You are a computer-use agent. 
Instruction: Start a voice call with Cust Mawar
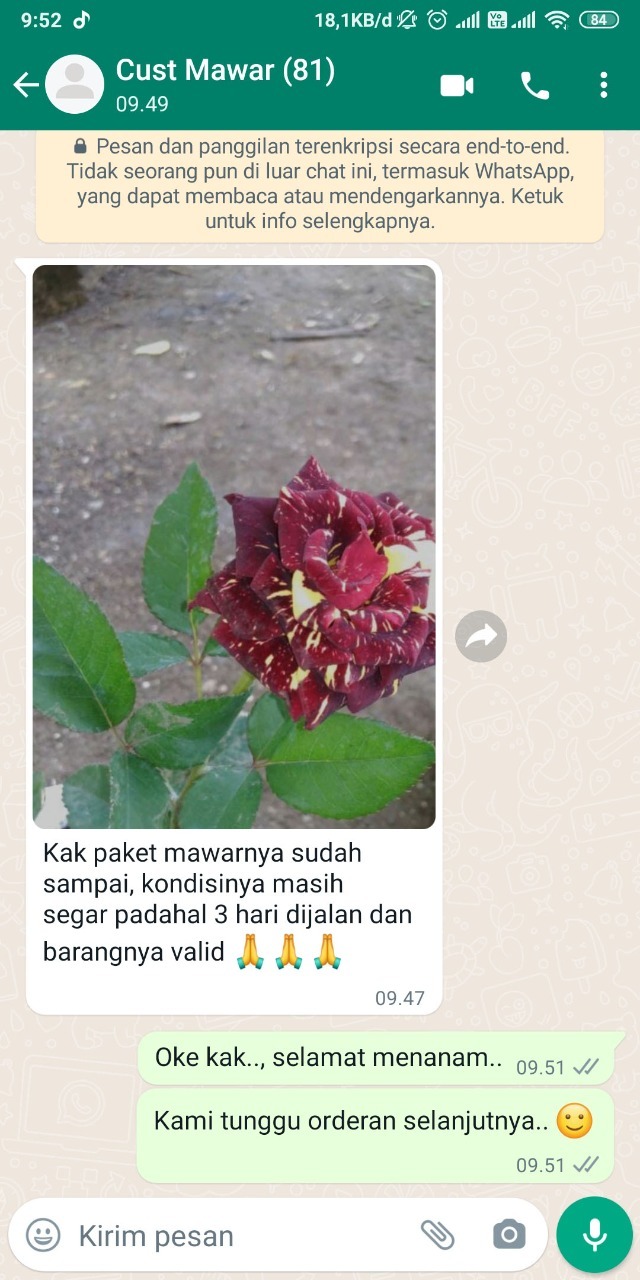(x=535, y=86)
